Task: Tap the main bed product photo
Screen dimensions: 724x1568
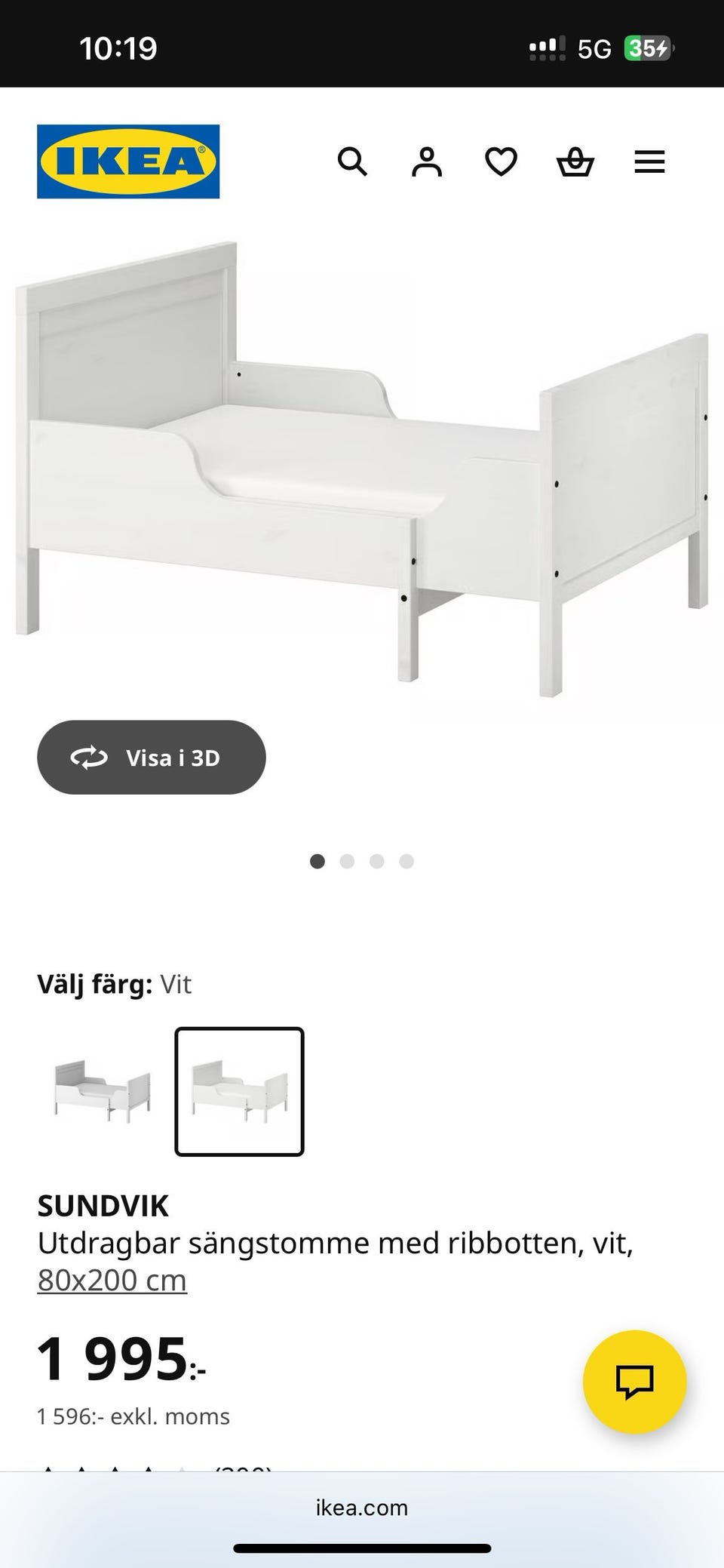Action: click(x=362, y=460)
